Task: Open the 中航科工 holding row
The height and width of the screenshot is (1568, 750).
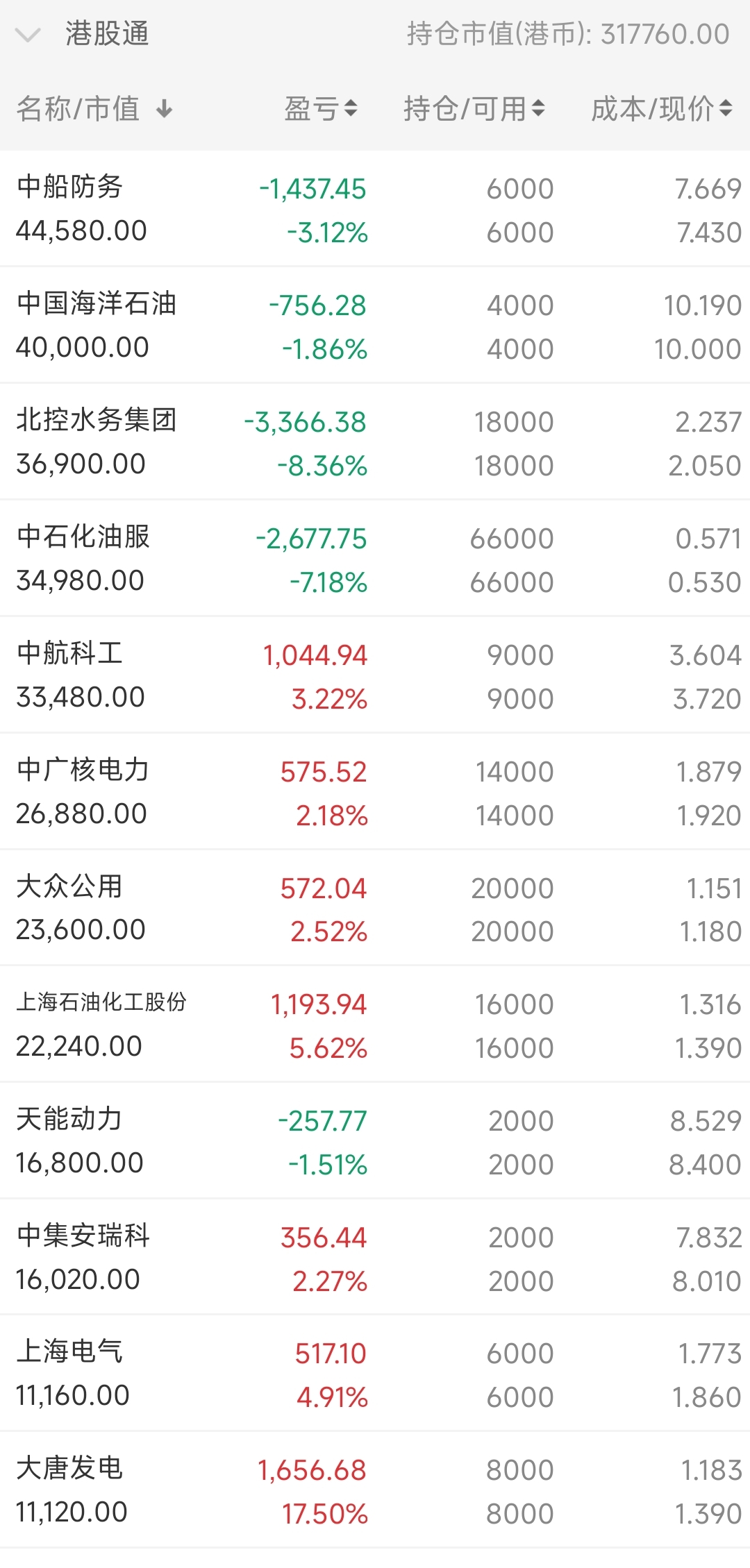Action: tap(375, 675)
